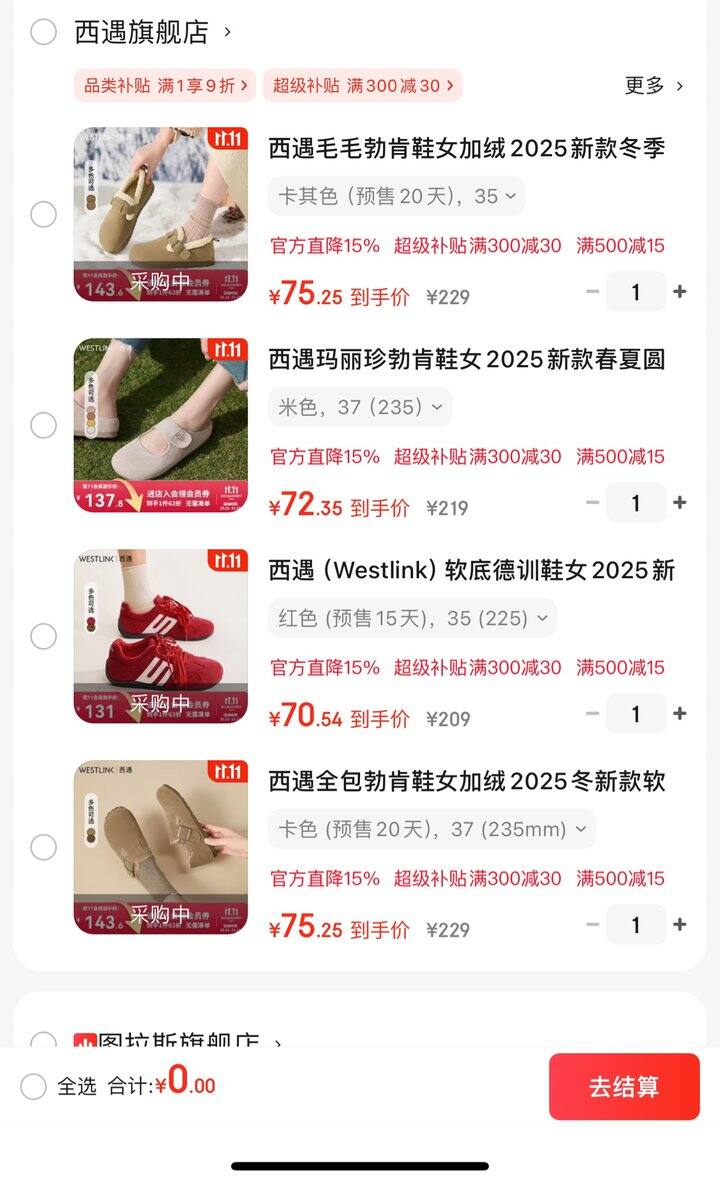The image size is (720, 1184).
Task: Open the red 软底德训鞋 product picture
Action: (x=160, y=636)
